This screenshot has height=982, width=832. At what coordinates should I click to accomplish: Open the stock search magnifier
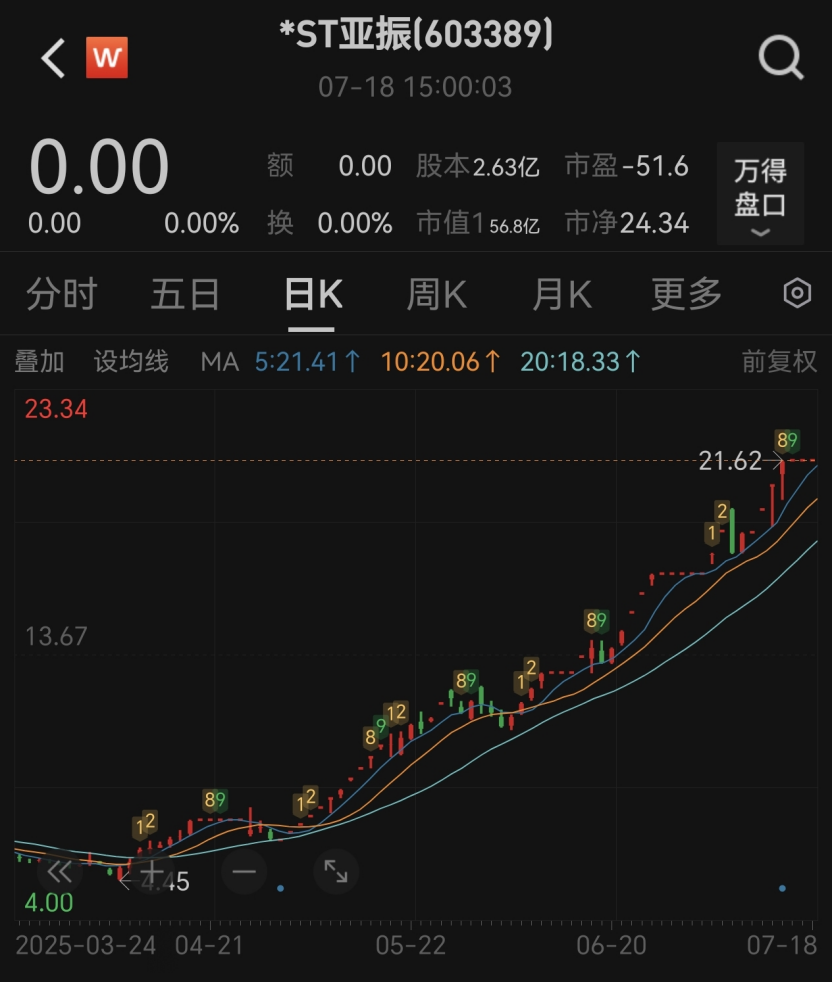[781, 58]
